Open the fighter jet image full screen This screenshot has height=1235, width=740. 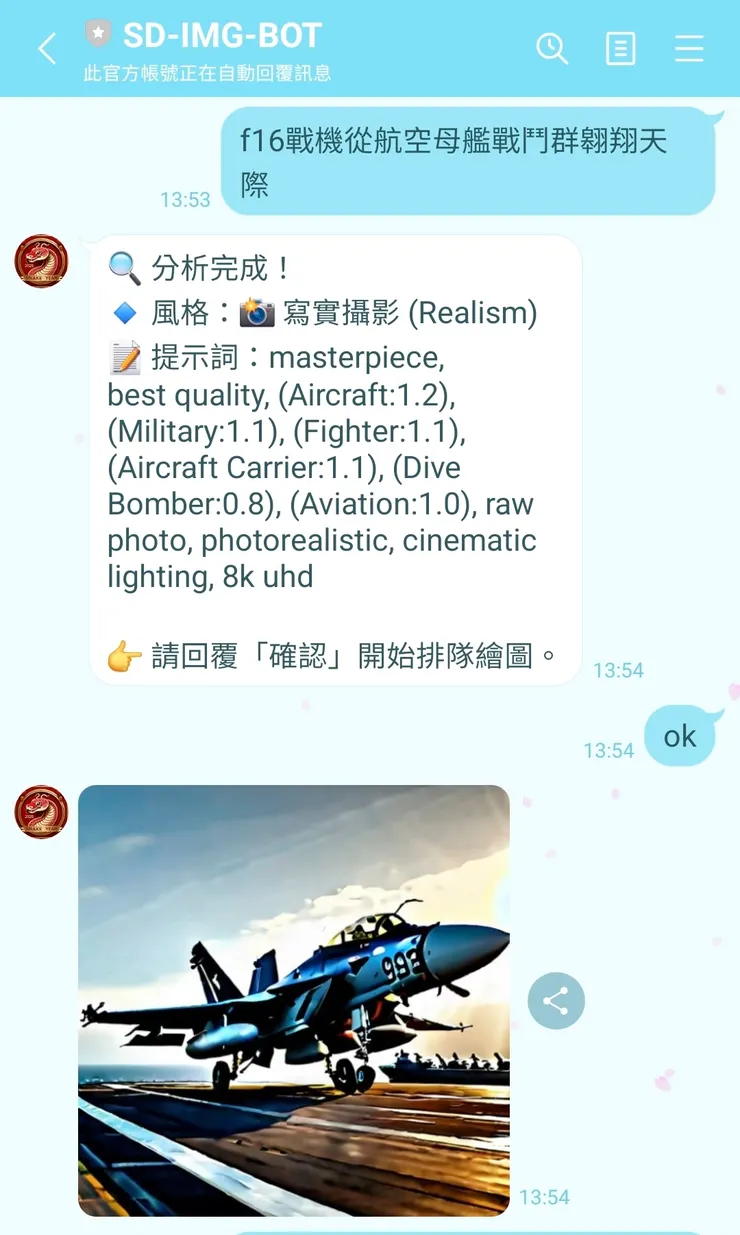294,1001
